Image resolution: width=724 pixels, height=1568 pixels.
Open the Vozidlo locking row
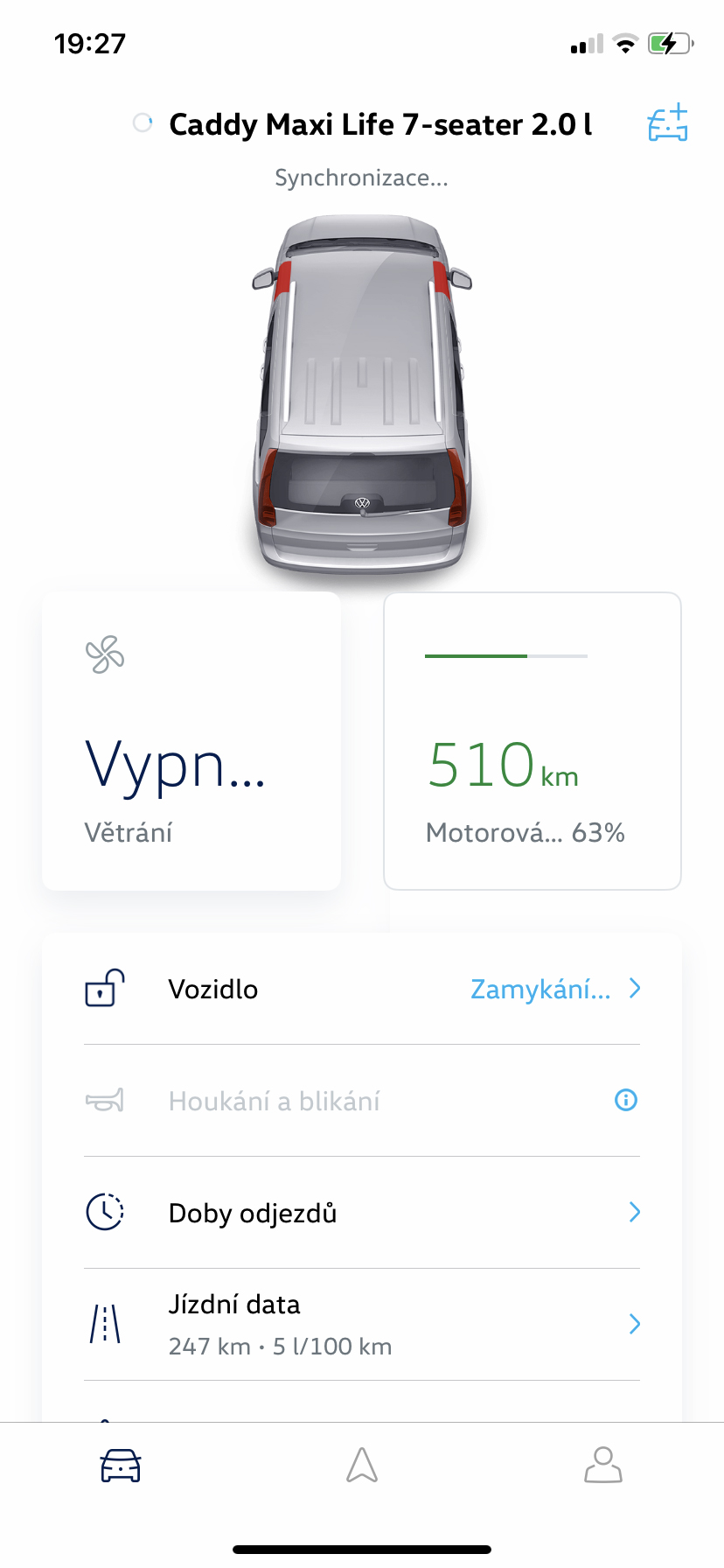[x=362, y=989]
